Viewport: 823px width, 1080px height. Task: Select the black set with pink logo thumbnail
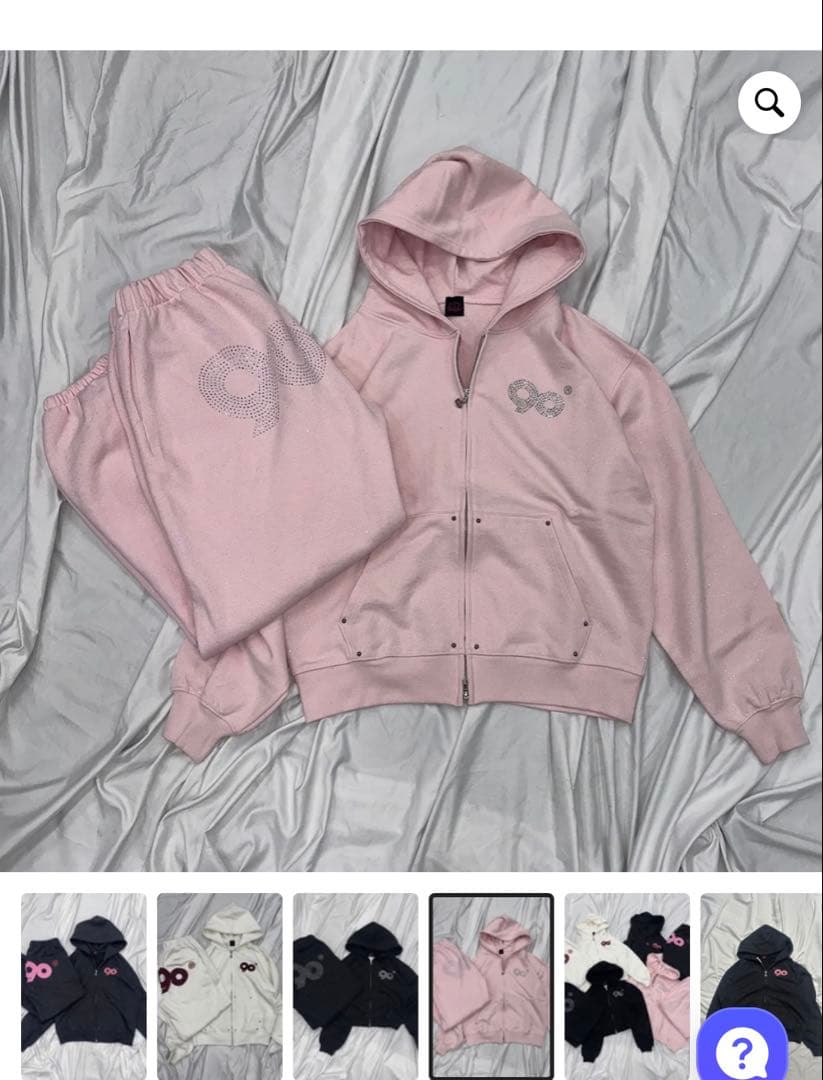point(84,985)
